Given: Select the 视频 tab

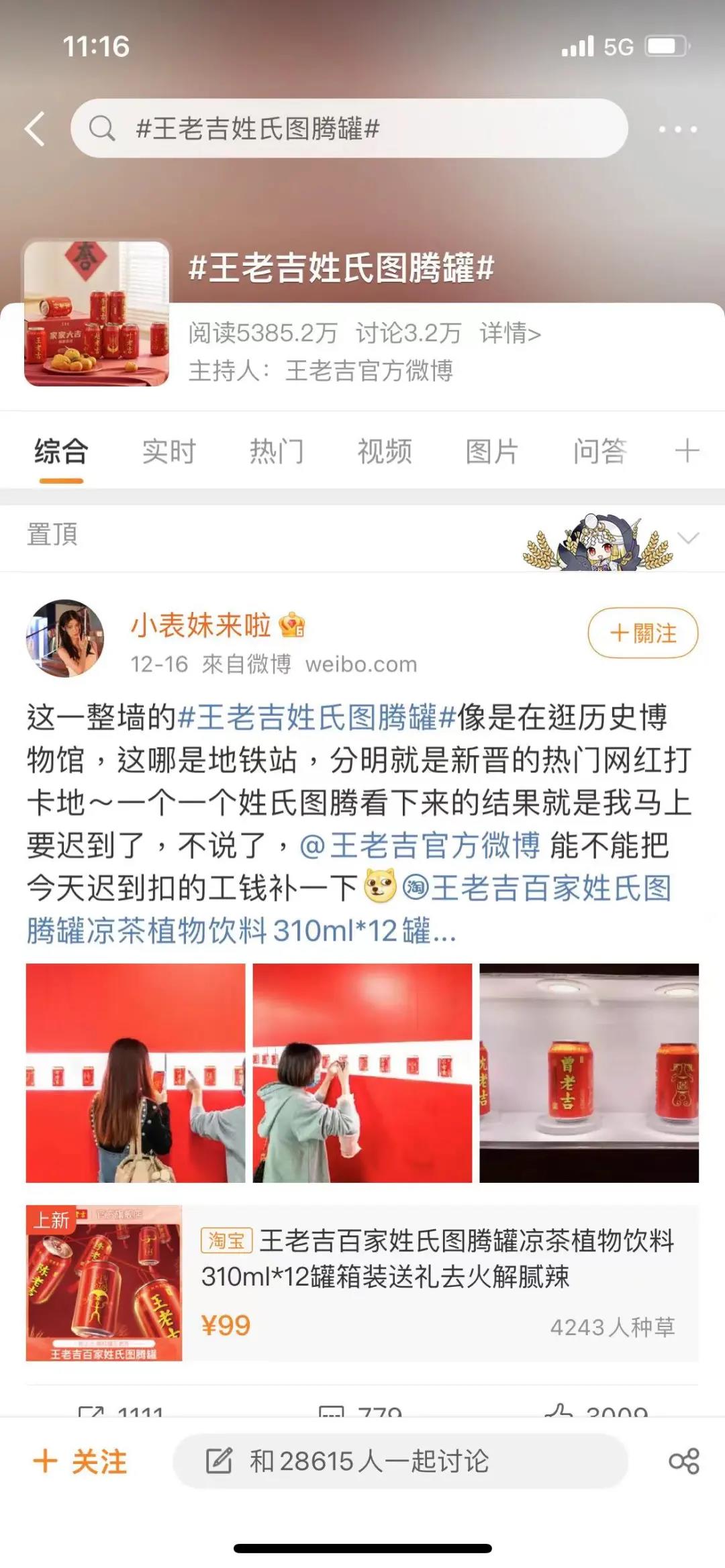Looking at the screenshot, I should pos(384,452).
